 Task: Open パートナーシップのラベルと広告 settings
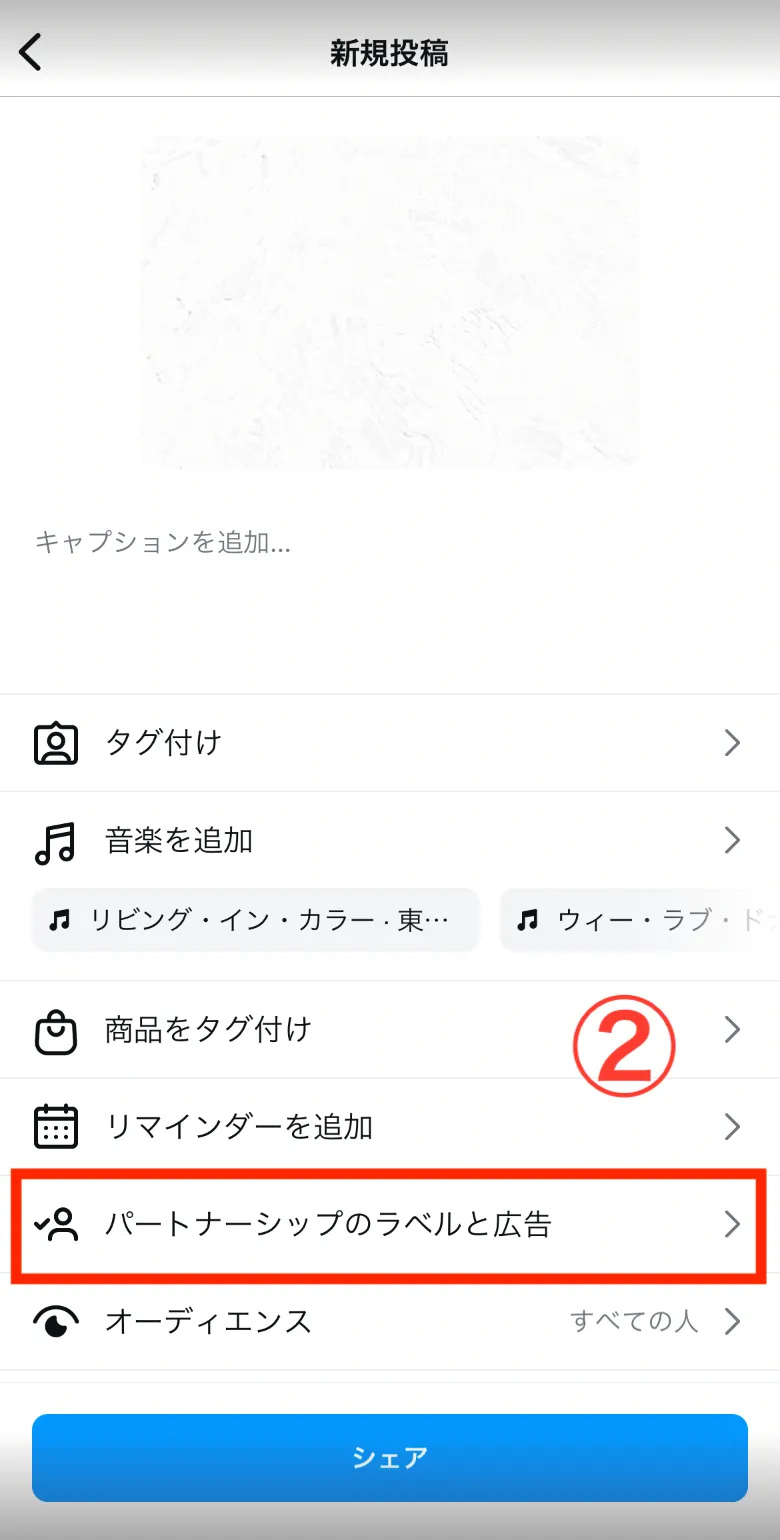tap(390, 1223)
